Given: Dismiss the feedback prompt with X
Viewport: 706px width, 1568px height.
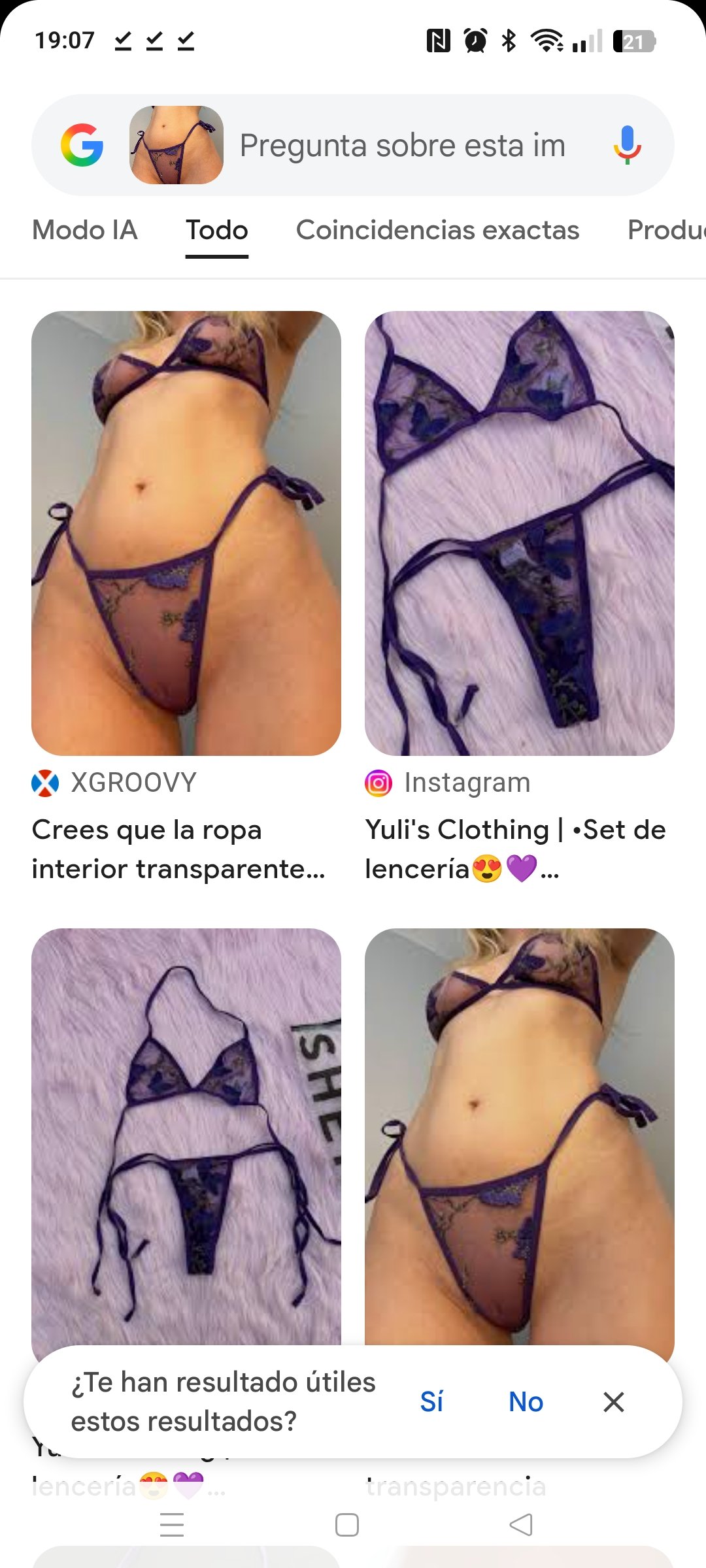Looking at the screenshot, I should (613, 1401).
